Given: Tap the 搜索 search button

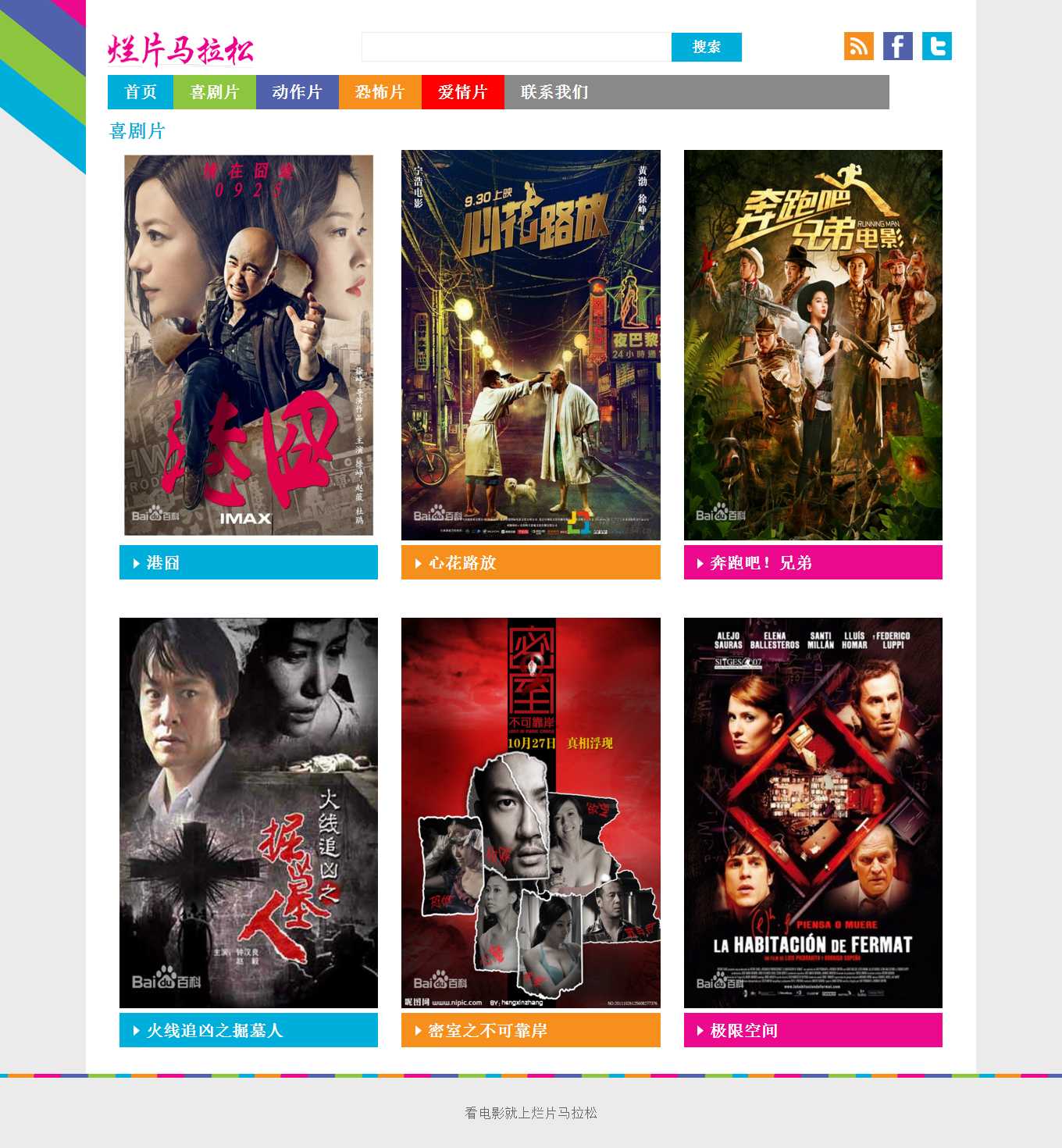Looking at the screenshot, I should click(x=706, y=47).
